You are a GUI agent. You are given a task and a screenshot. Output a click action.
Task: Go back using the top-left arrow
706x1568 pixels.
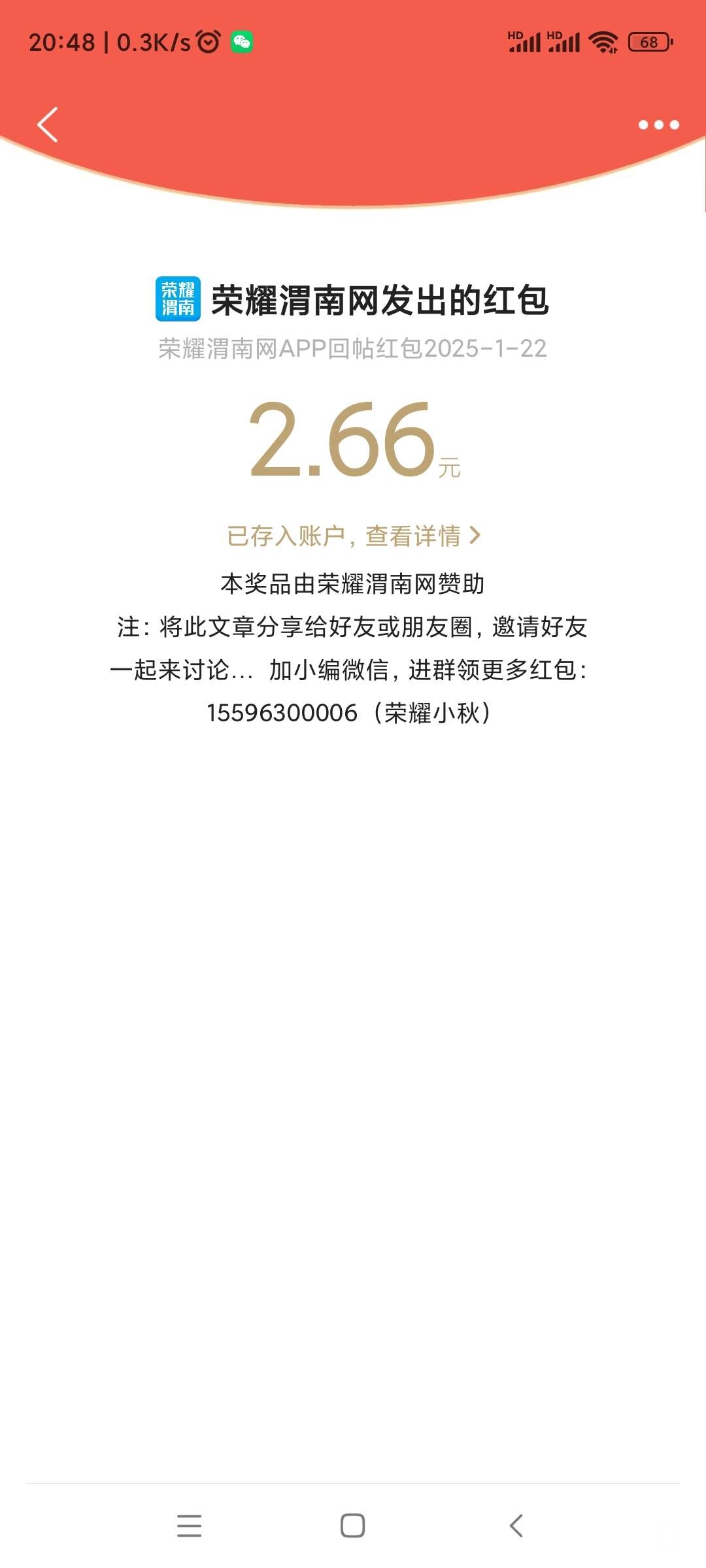click(x=48, y=124)
